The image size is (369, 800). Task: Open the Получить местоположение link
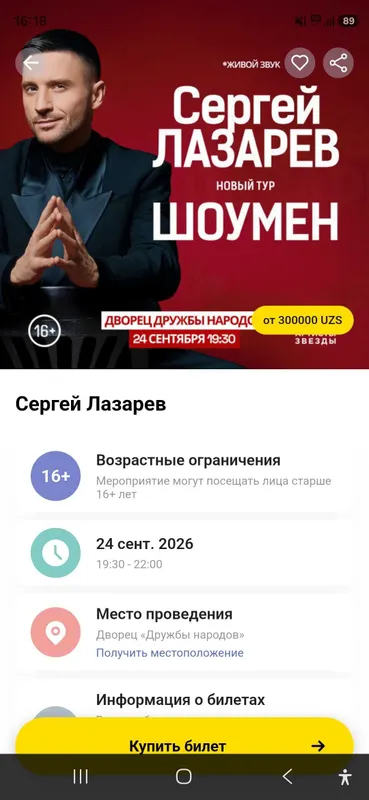169,653
